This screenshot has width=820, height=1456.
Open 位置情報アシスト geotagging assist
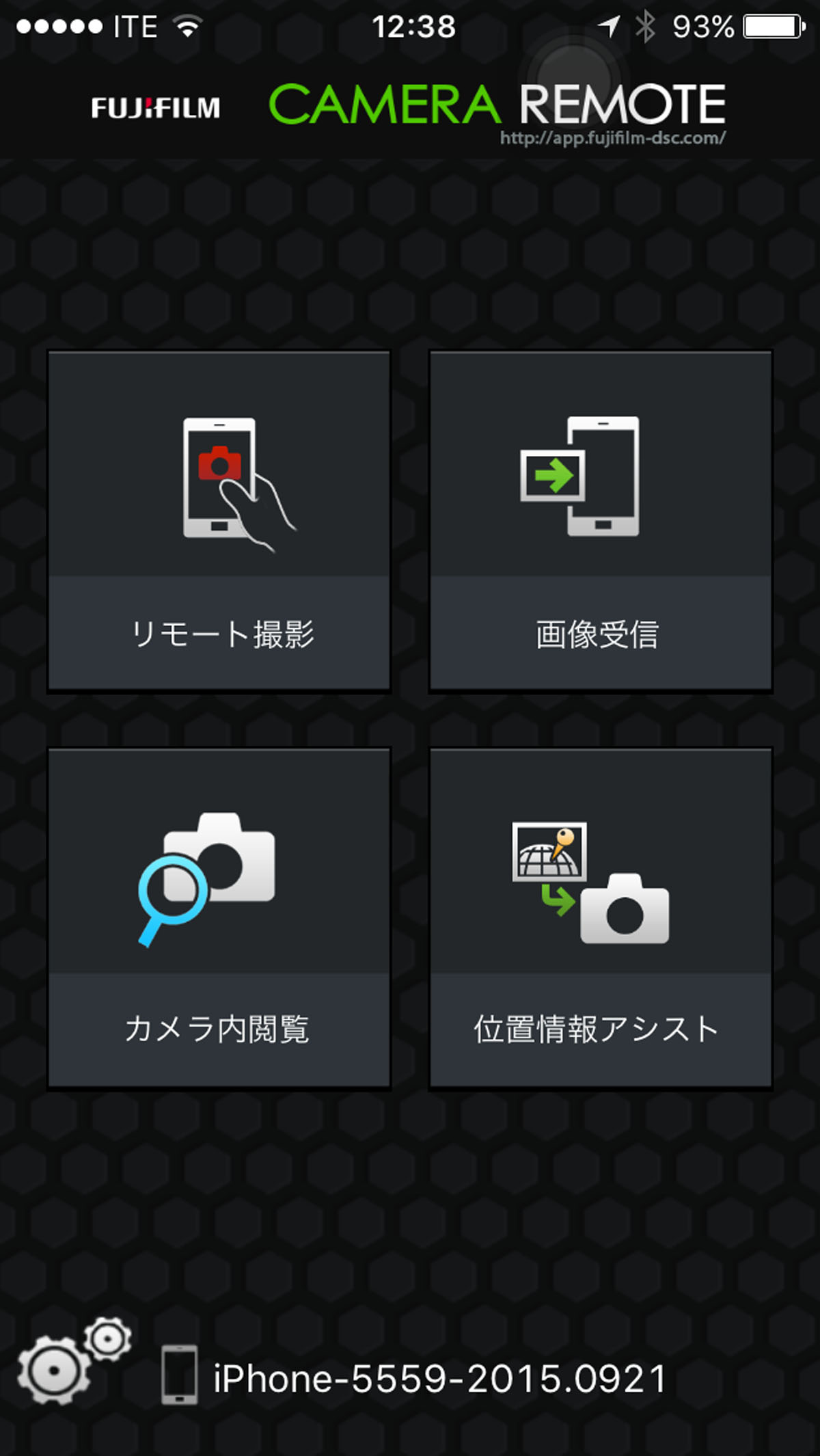pos(601,917)
